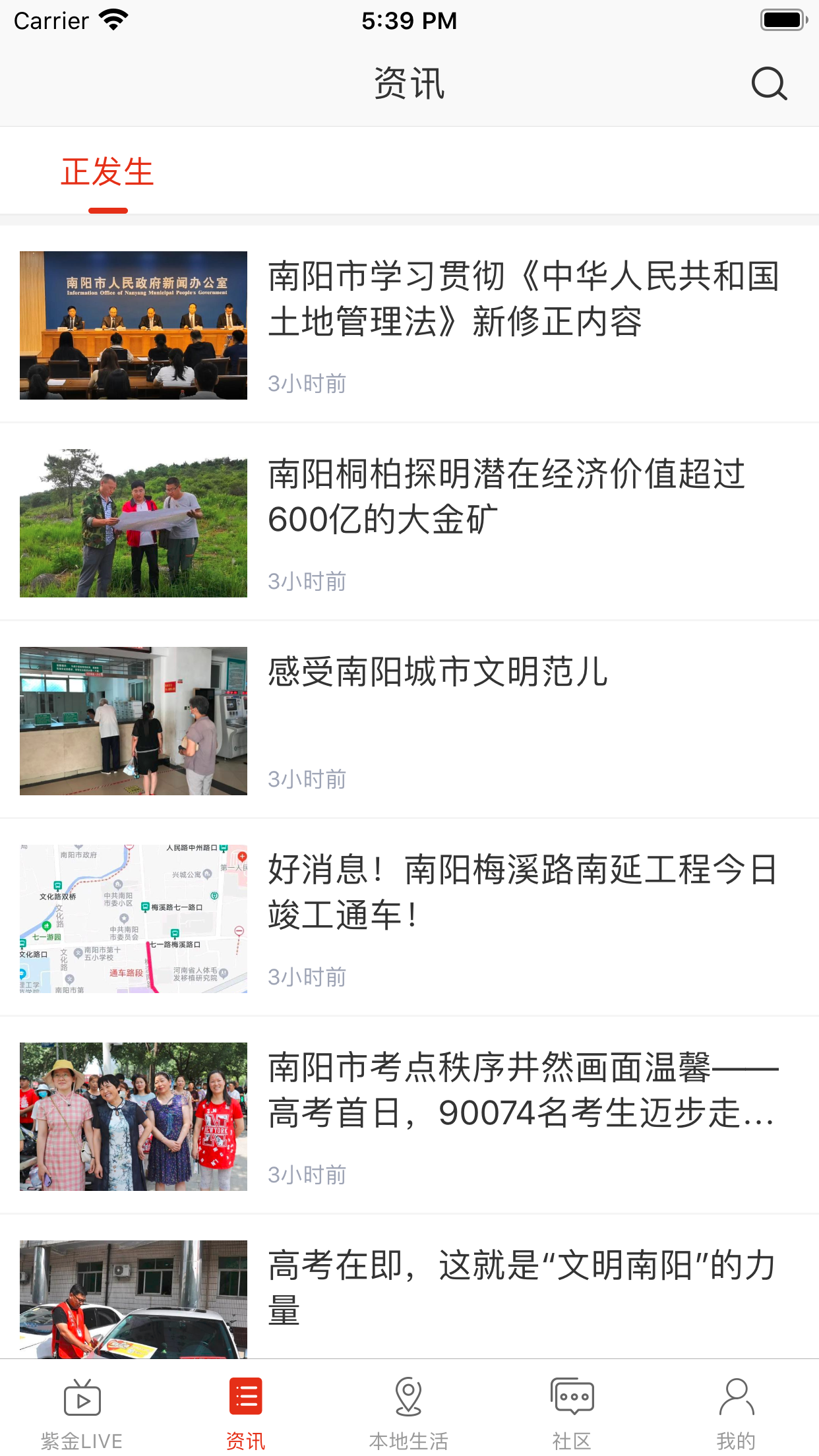Select the 正发生 top tab
This screenshot has width=819, height=1456.
point(107,173)
